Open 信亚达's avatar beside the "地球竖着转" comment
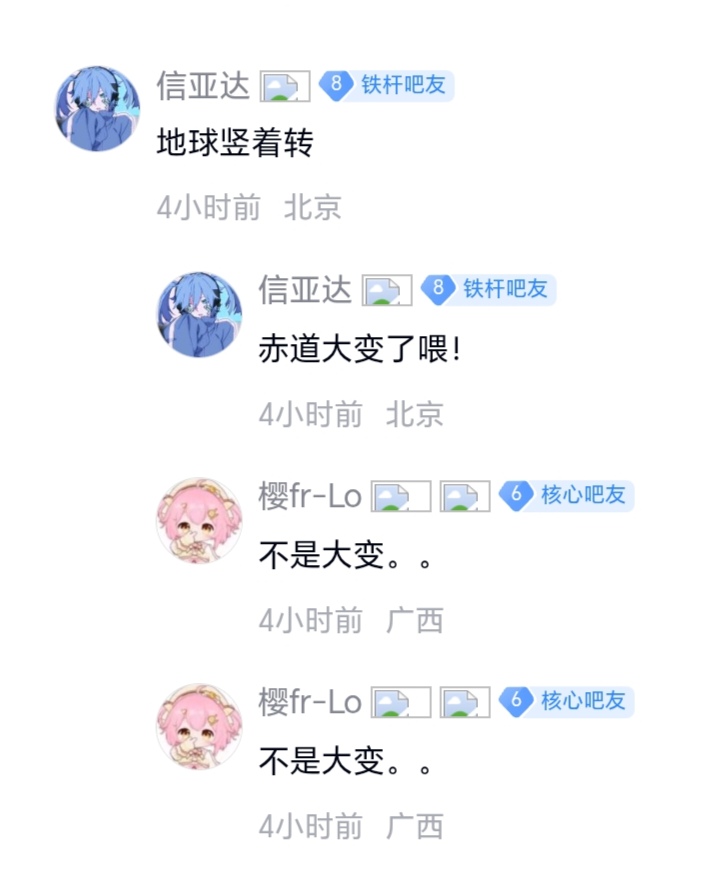Image resolution: width=704 pixels, height=896 pixels. 97,109
